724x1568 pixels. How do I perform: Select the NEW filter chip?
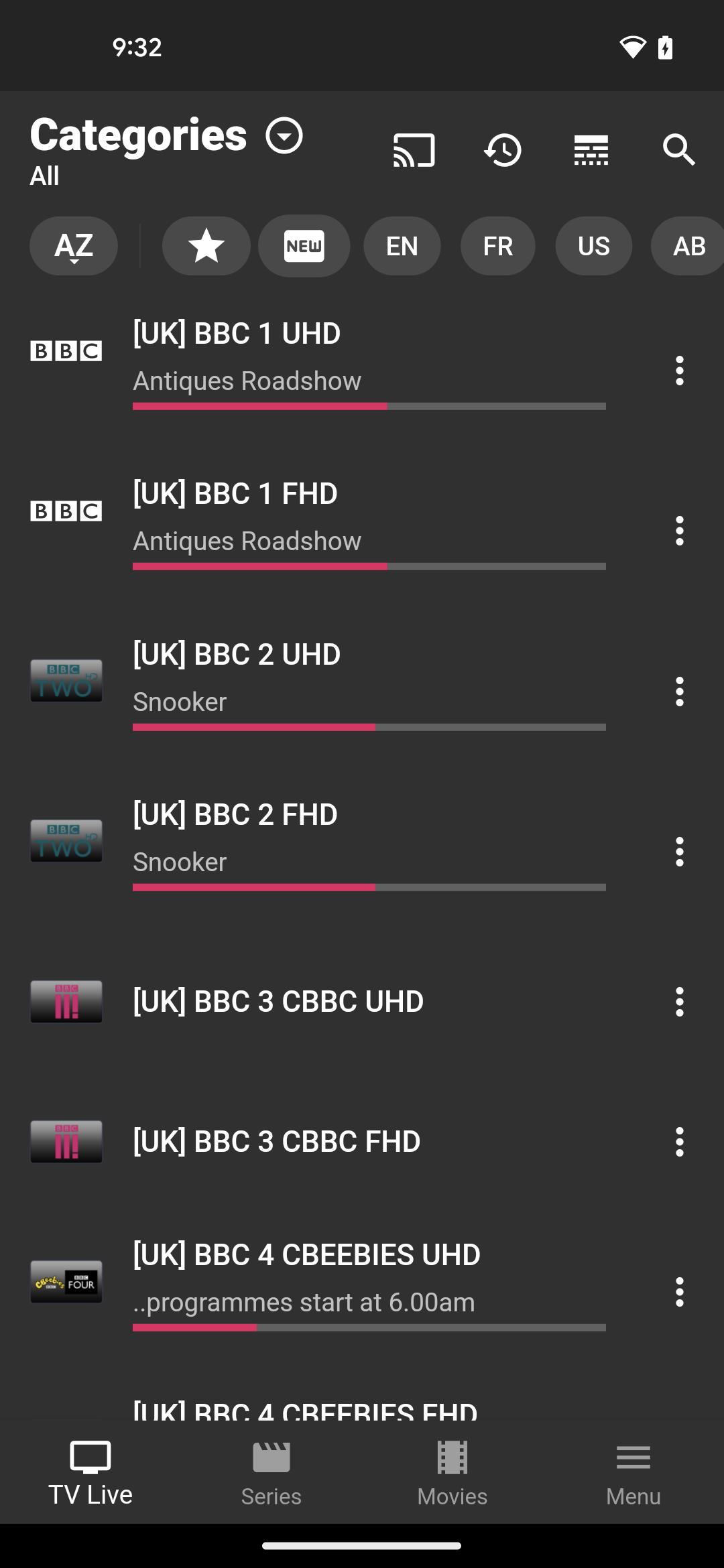pos(304,246)
